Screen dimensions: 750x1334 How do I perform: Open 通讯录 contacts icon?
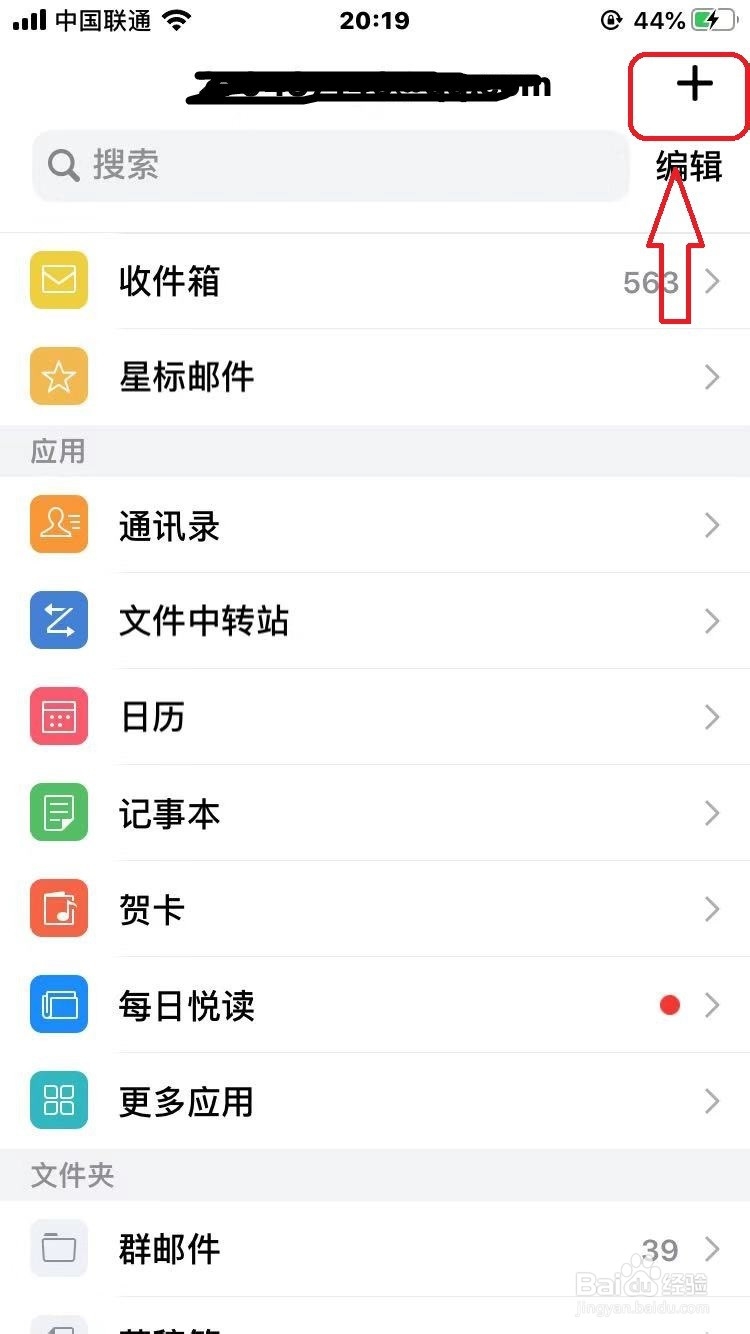[58, 525]
